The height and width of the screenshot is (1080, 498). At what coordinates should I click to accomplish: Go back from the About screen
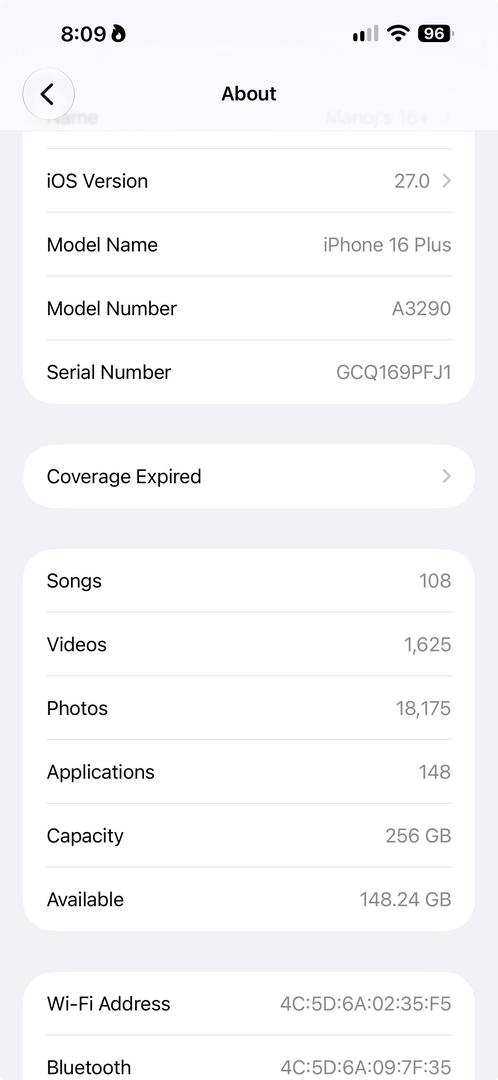[x=48, y=94]
